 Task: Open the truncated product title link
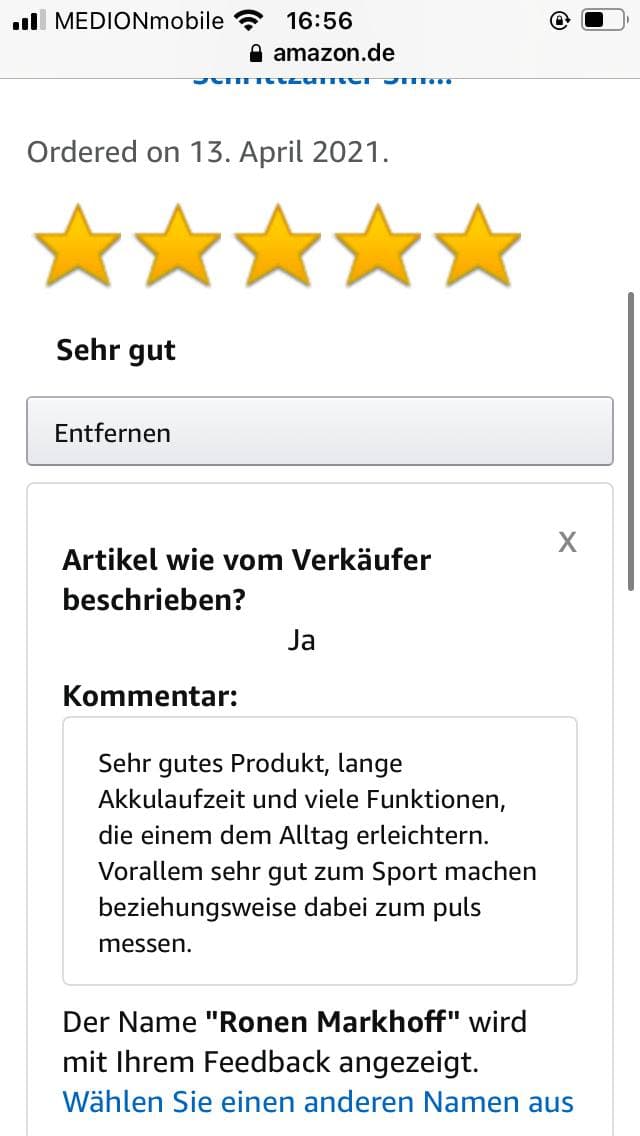pos(320,80)
